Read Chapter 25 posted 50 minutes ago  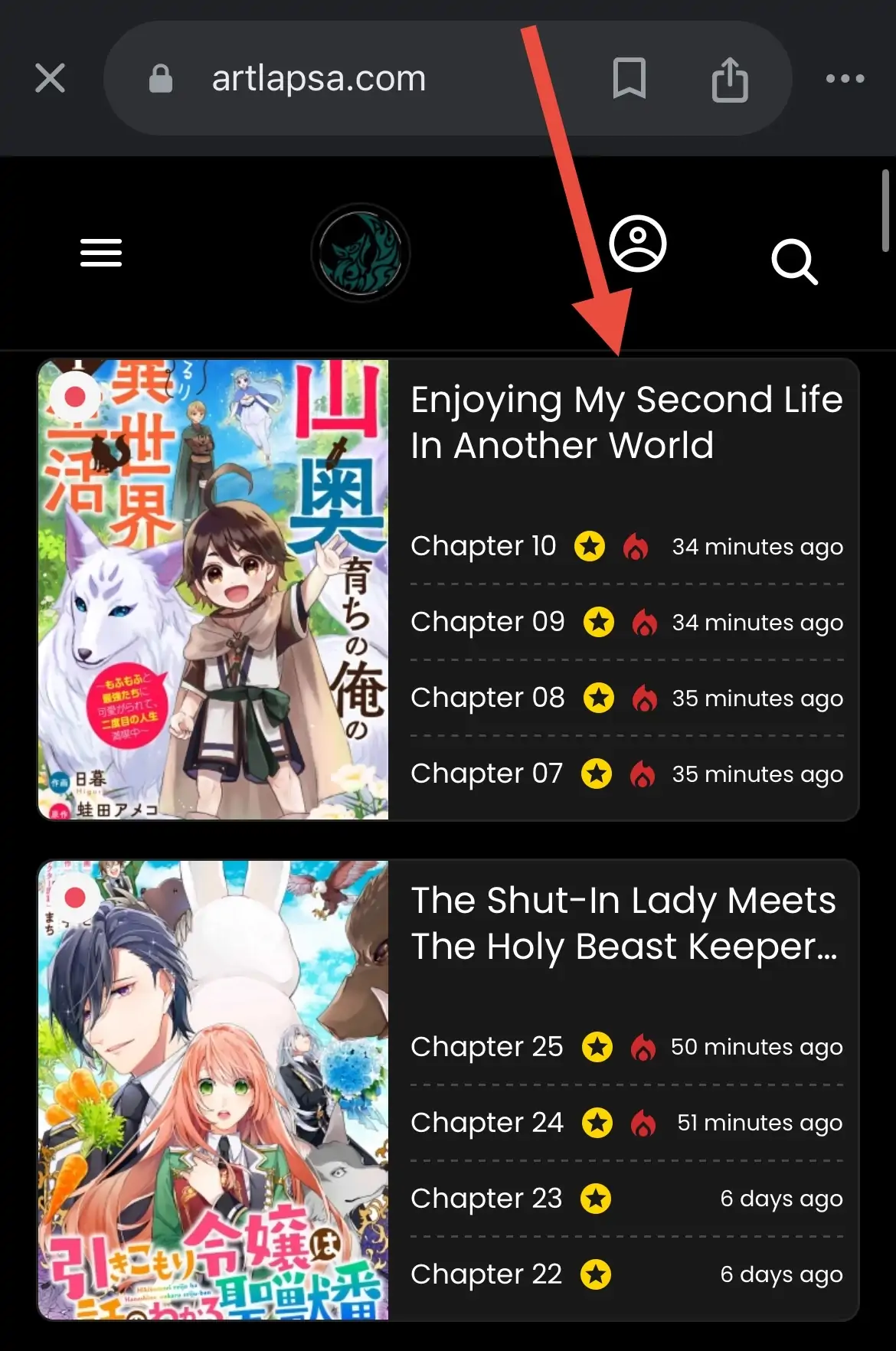tap(486, 1047)
